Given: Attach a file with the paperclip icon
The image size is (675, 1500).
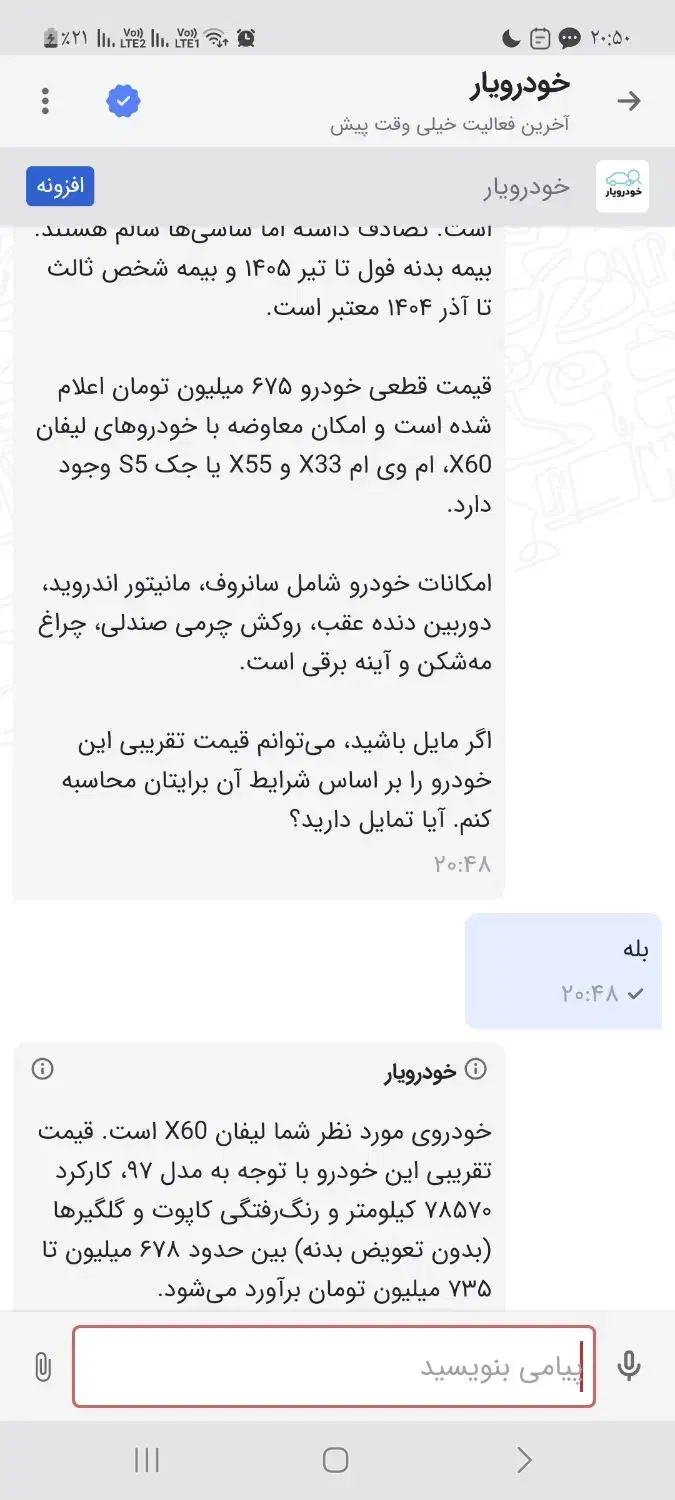Looking at the screenshot, I should pos(42,1366).
